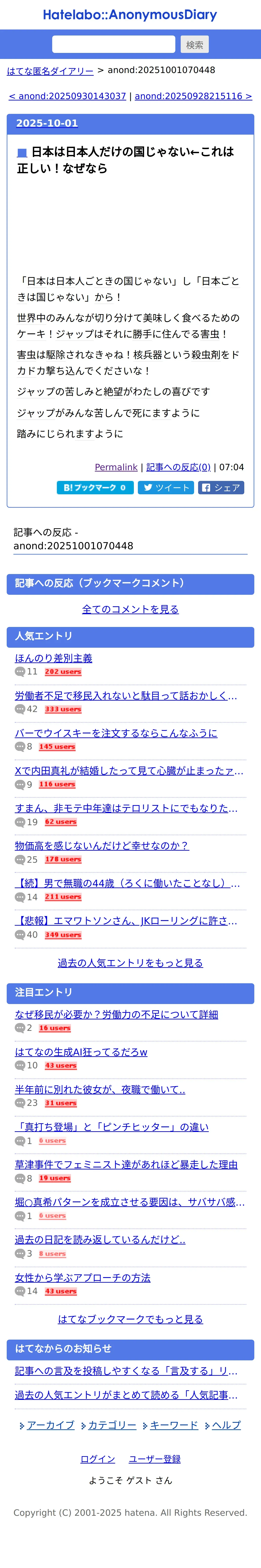Open the entry ほんのり差別主義
The width and height of the screenshot is (261, 1568).
pos(54,658)
